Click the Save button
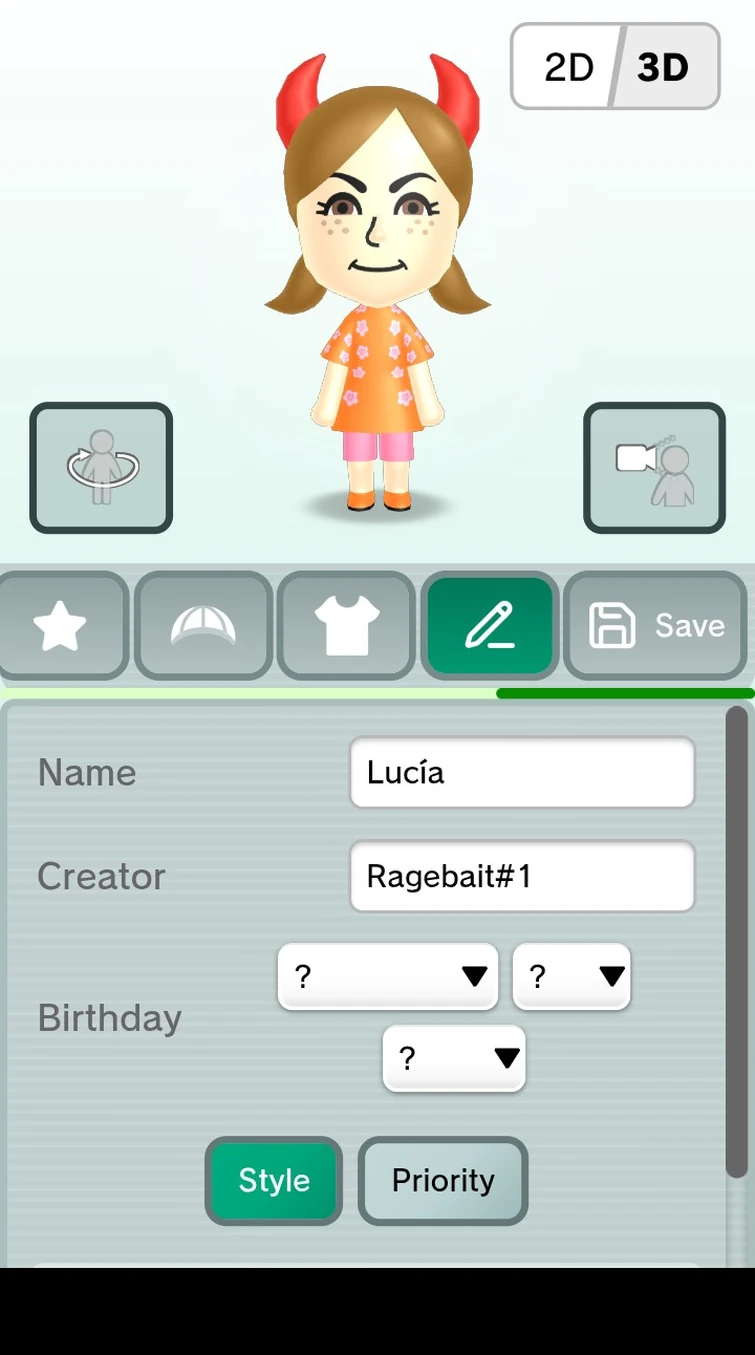Image resolution: width=755 pixels, height=1355 pixels. 655,626
